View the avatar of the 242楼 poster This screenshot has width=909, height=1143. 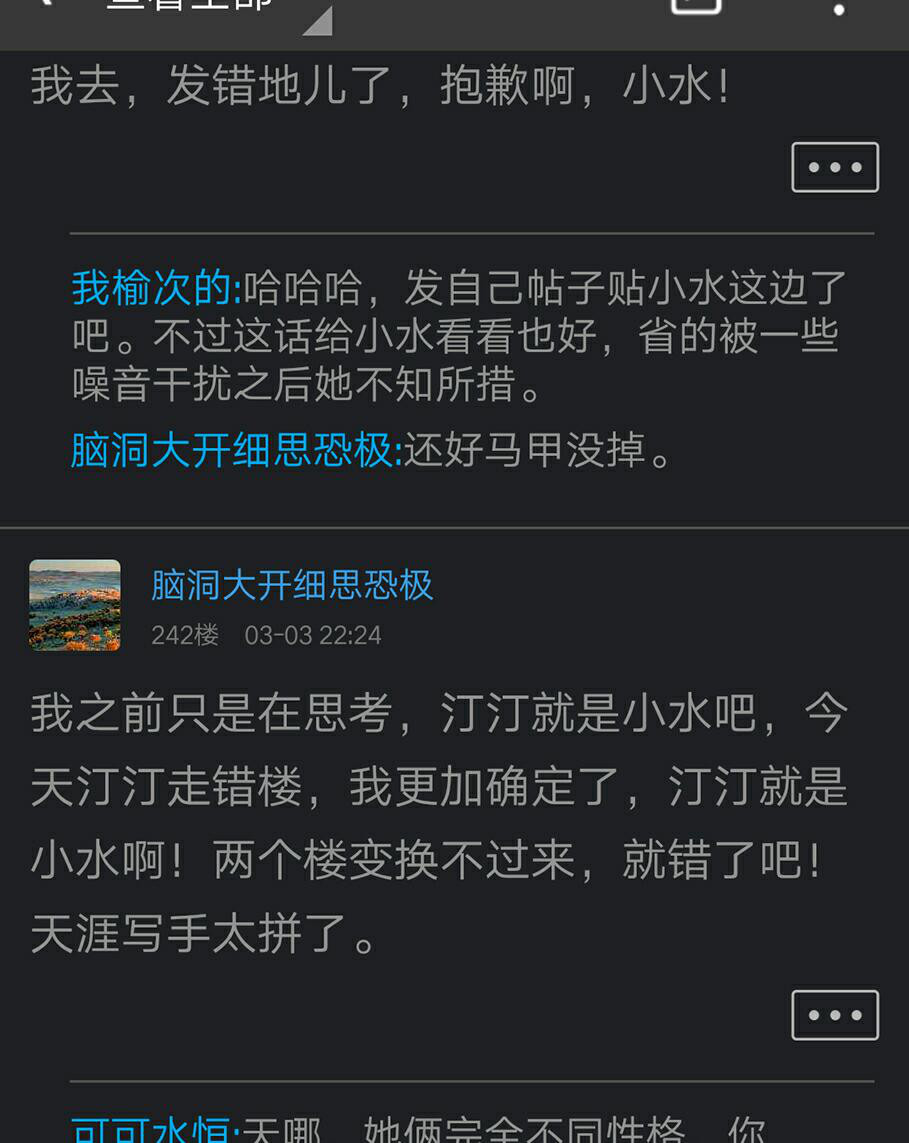(x=75, y=605)
